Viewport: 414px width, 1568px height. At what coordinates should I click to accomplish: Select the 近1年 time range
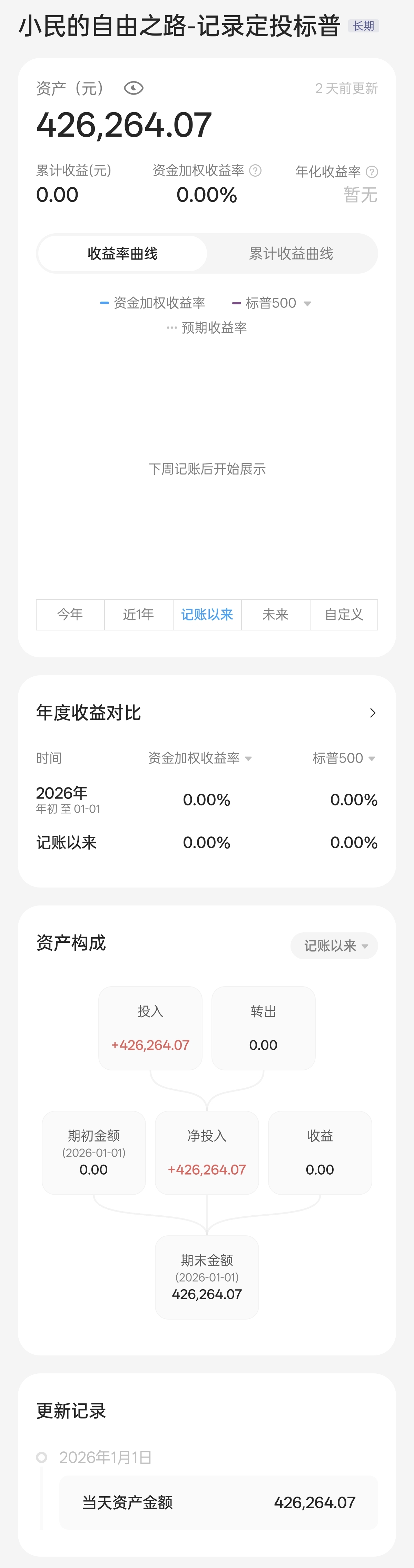(138, 614)
